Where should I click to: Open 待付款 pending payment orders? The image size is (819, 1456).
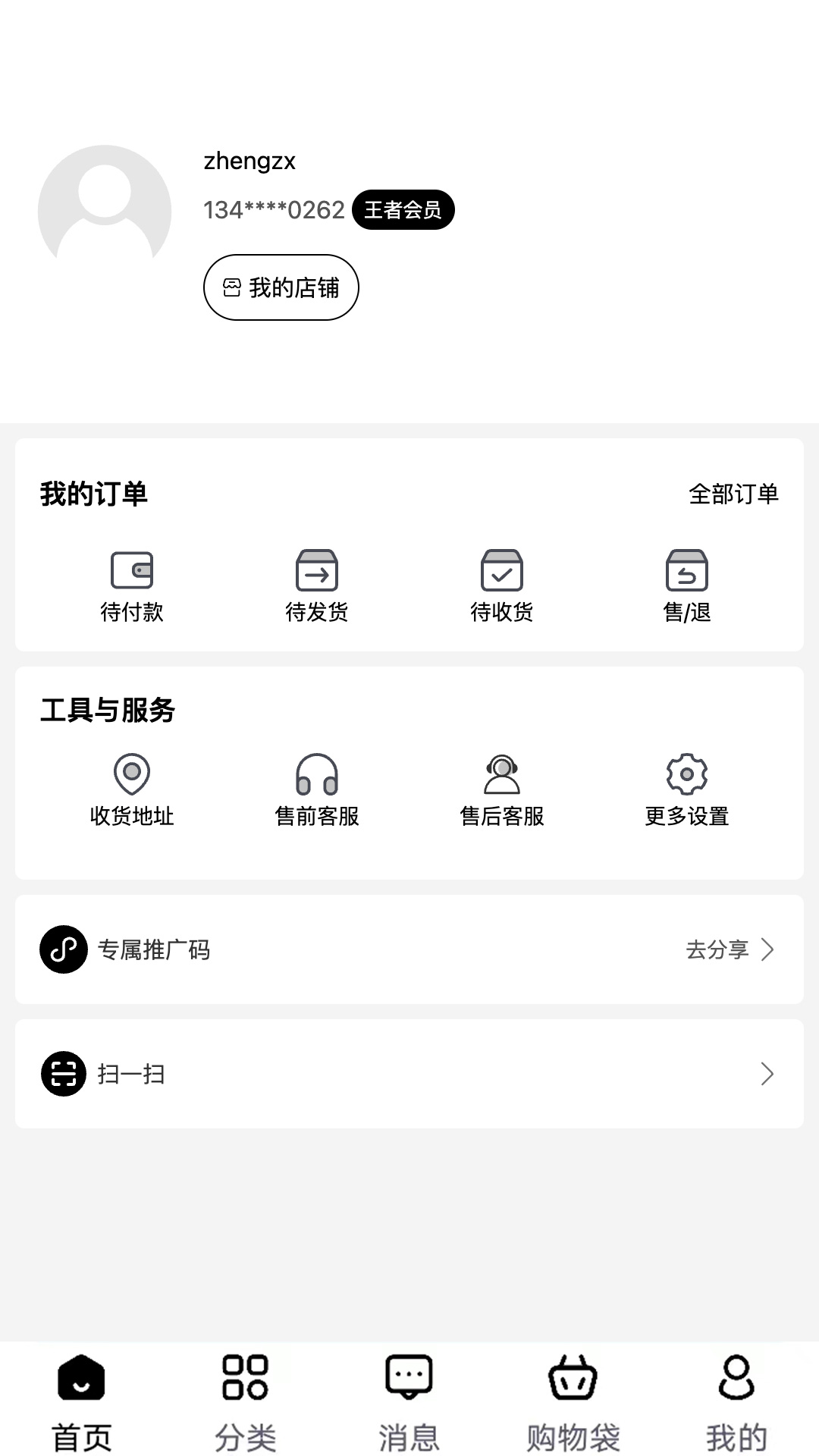coord(132,585)
